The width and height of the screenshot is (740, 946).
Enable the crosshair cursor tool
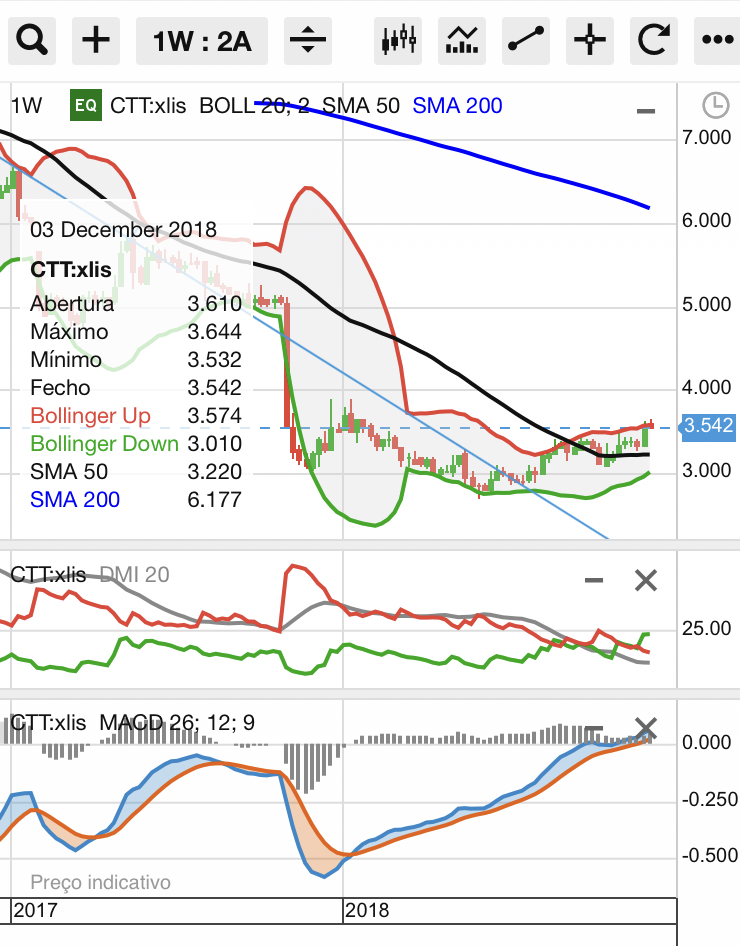pos(590,41)
